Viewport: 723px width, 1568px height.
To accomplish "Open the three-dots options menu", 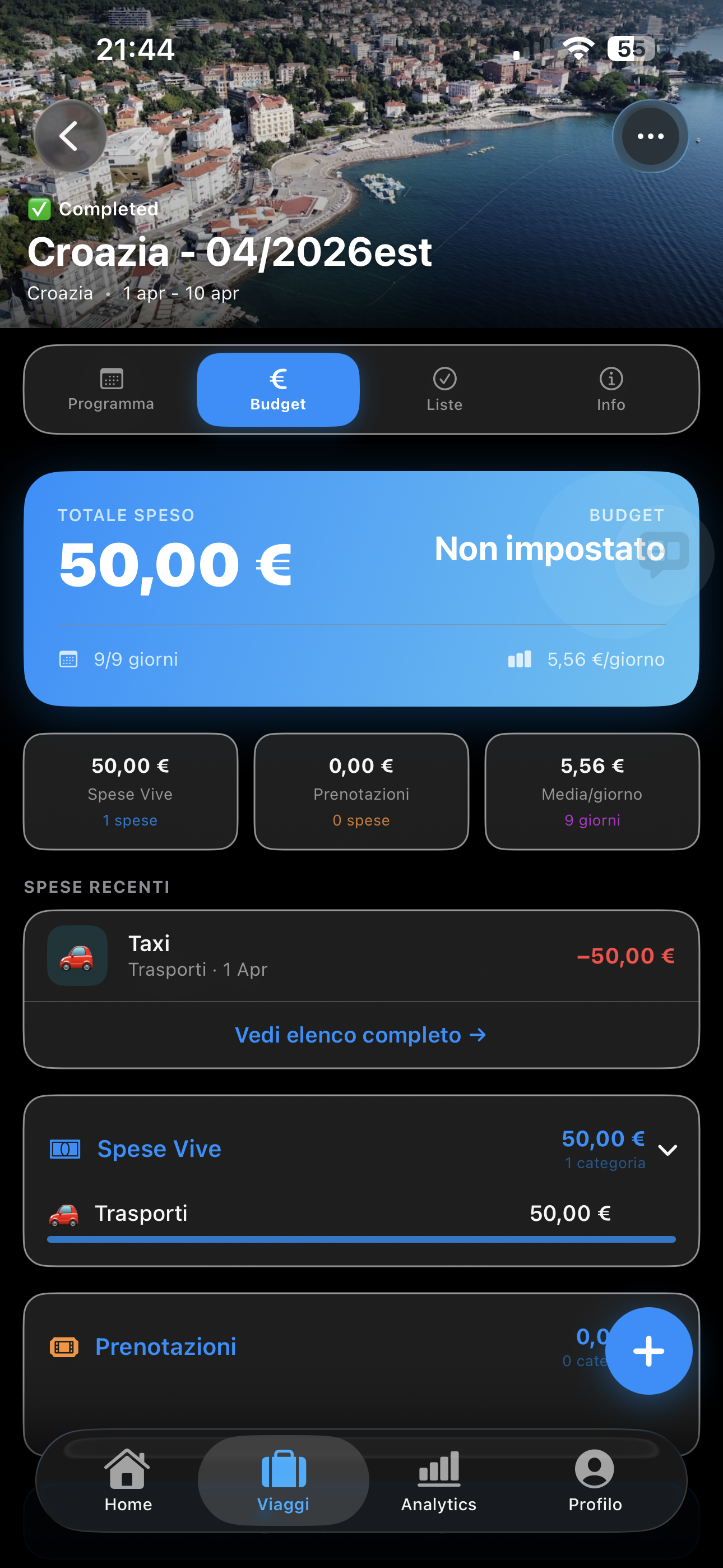I will (x=650, y=136).
